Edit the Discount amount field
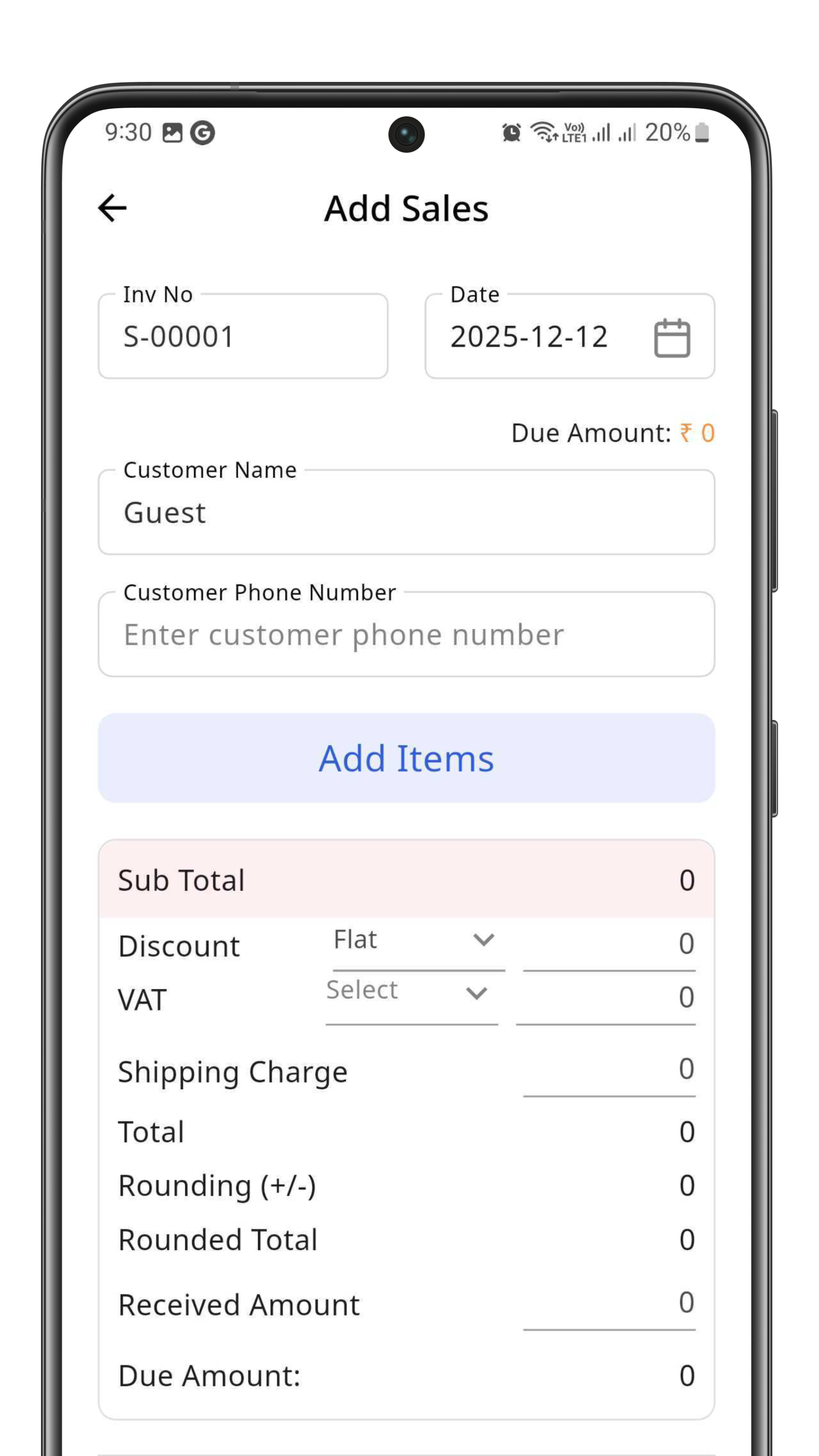Screen dimensions: 819x1456 [x=609, y=944]
